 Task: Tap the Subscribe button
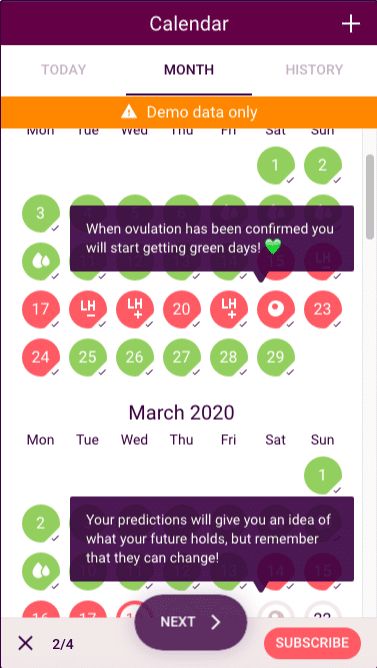(x=312, y=643)
